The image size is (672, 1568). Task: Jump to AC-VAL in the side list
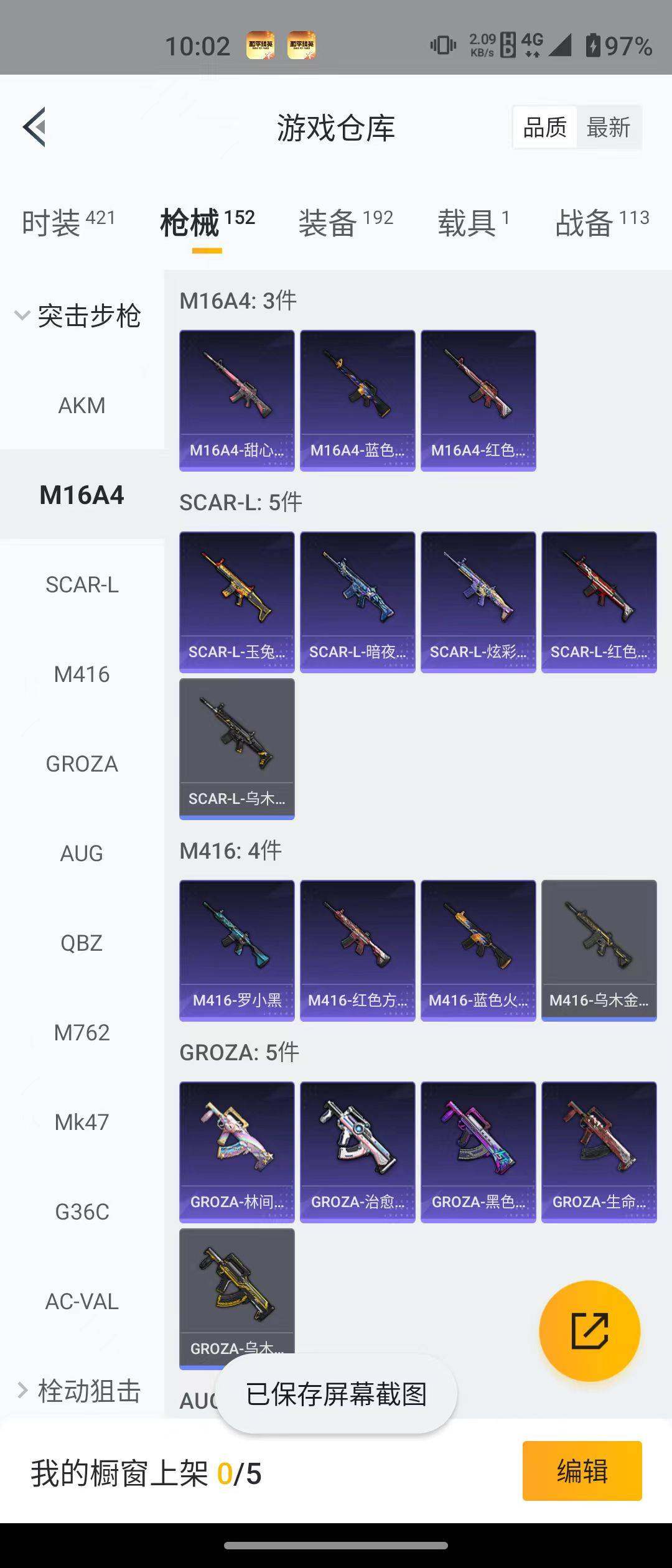point(82,1302)
